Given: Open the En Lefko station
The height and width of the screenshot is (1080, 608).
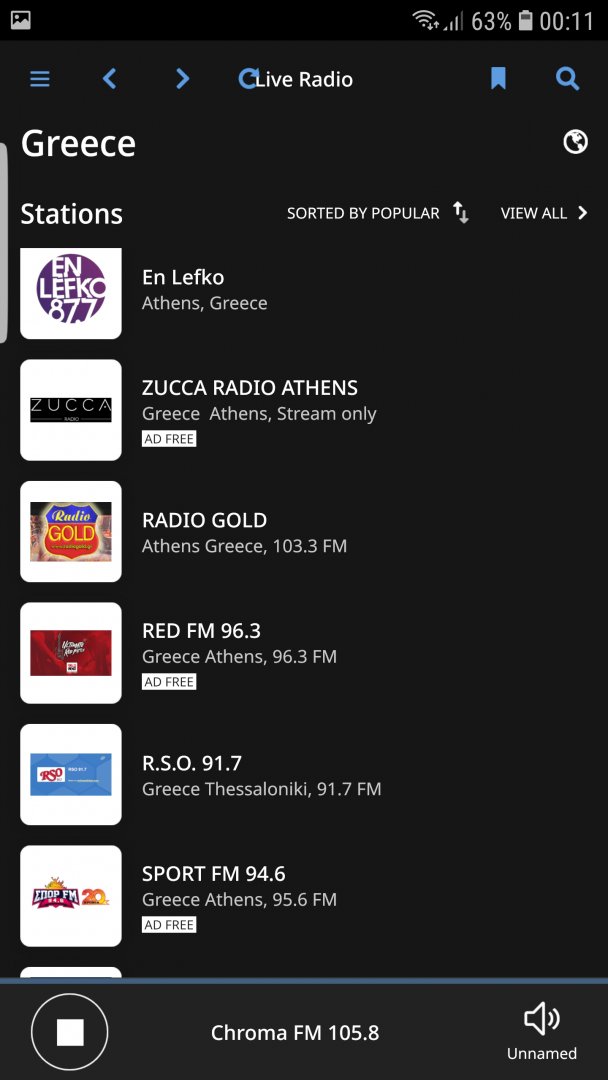Looking at the screenshot, I should [184, 289].
